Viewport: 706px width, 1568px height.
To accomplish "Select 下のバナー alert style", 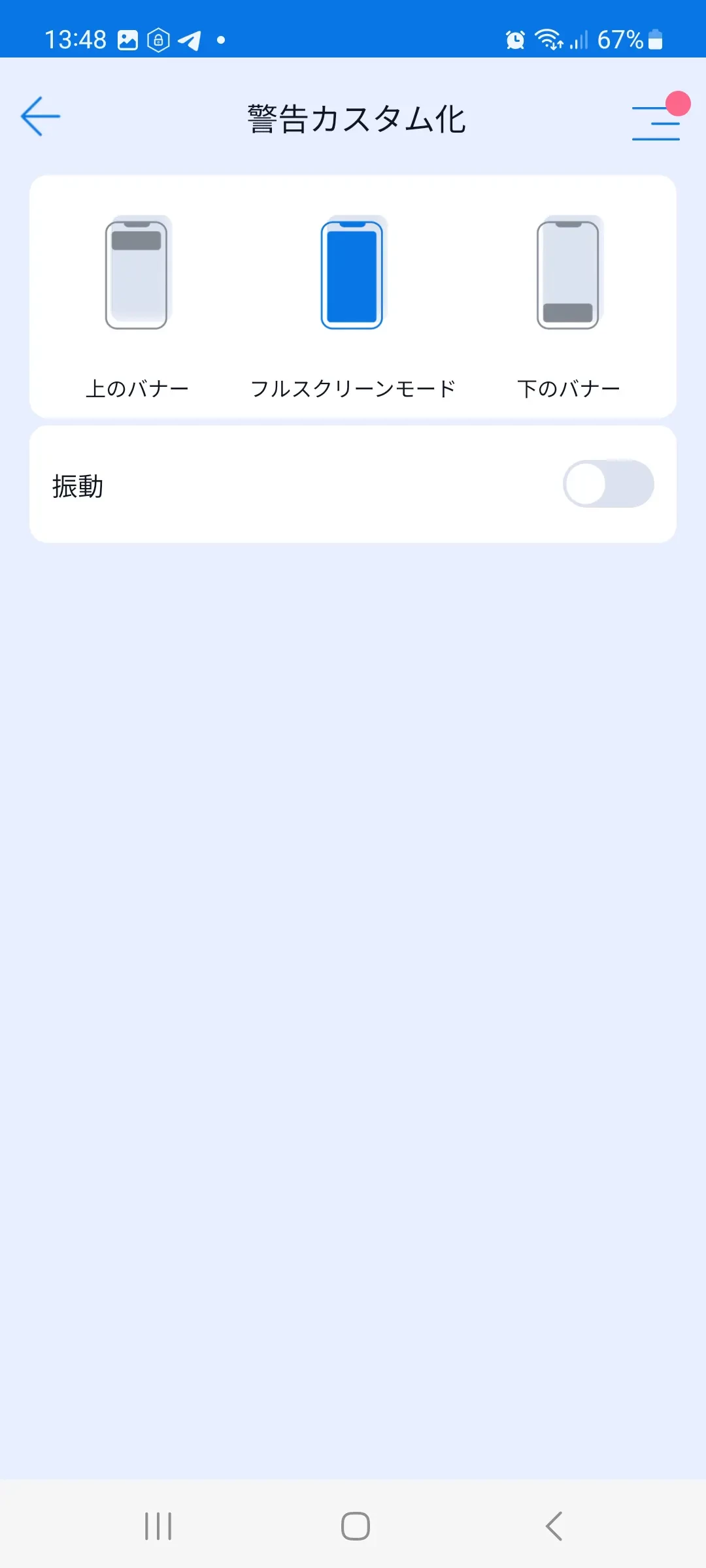I will tap(568, 301).
